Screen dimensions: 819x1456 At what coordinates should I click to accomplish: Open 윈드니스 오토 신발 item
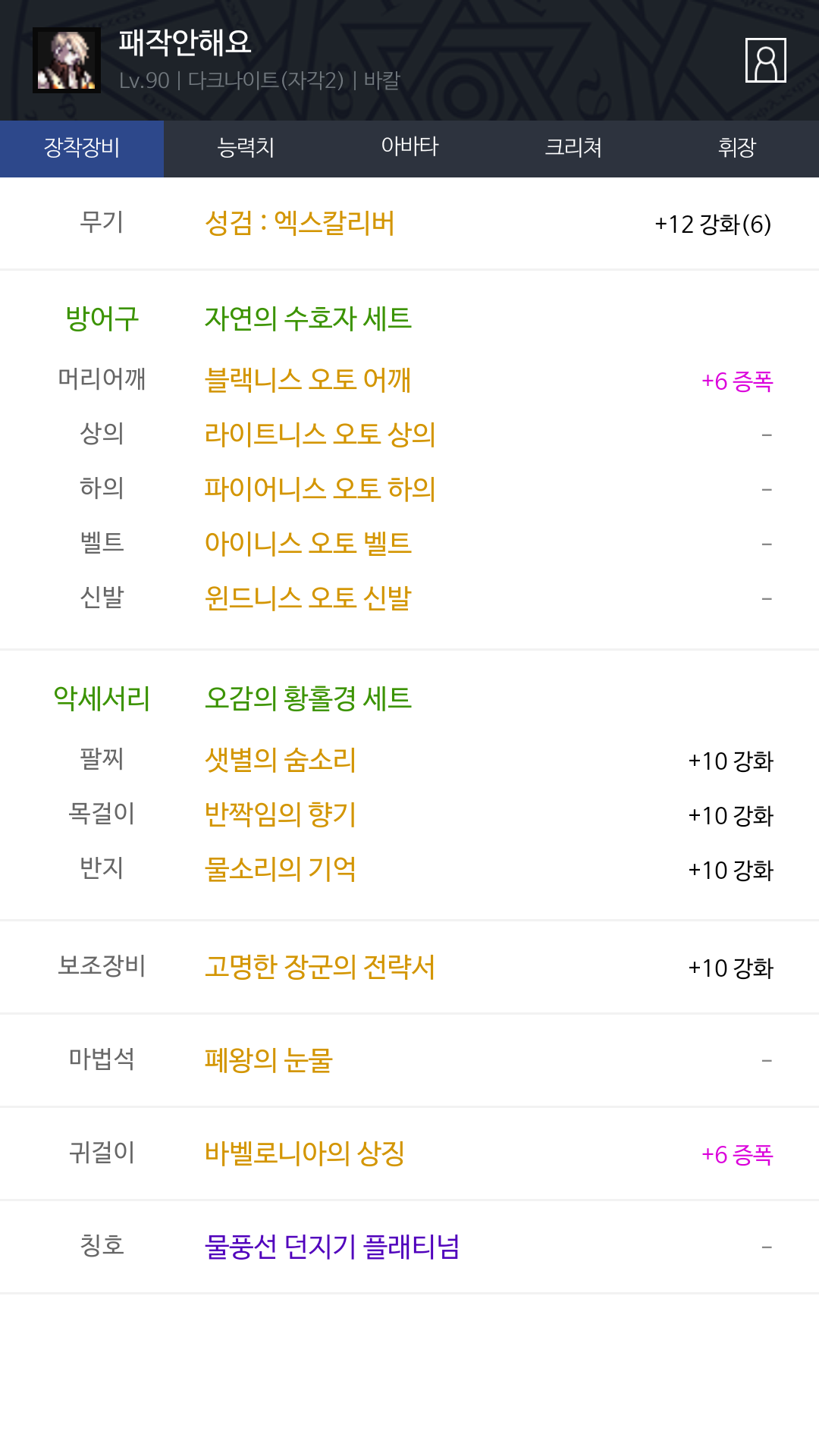click(x=308, y=598)
